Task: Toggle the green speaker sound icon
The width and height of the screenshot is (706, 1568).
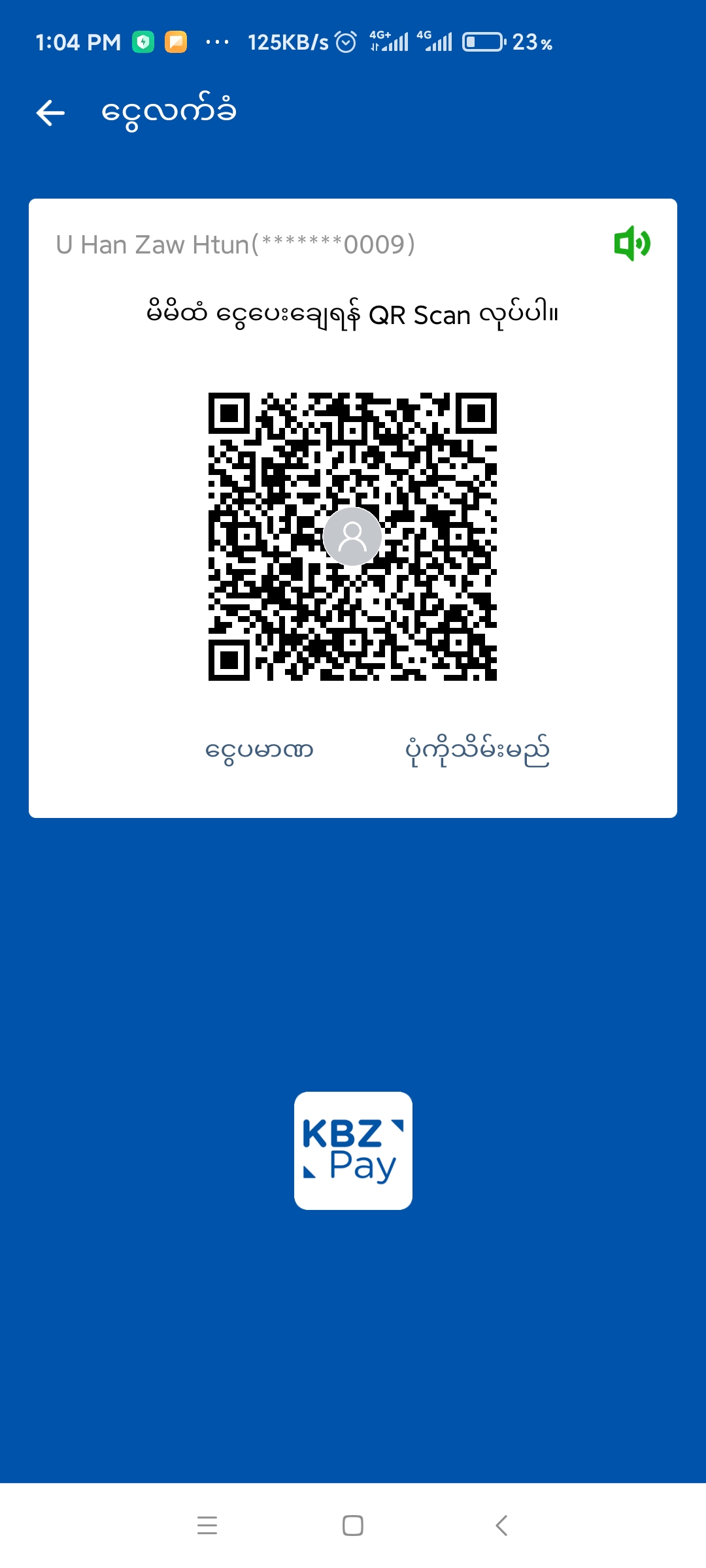Action: pyautogui.click(x=631, y=244)
